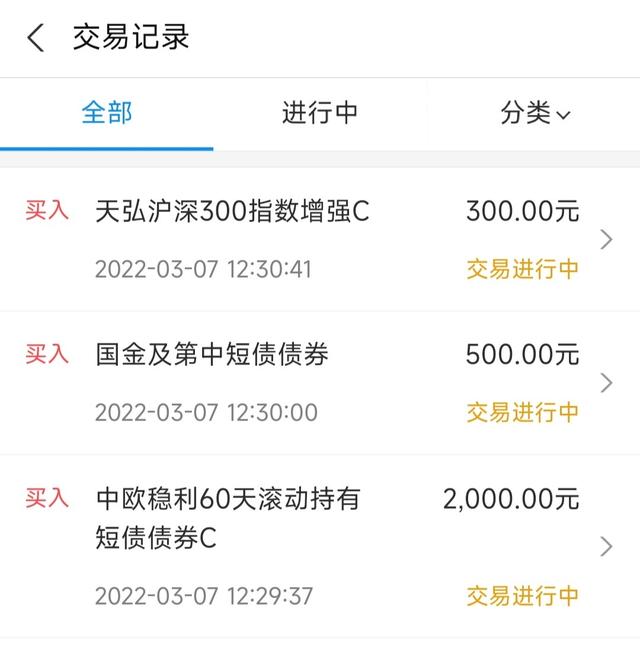
Task: Switch to the 全部 tab
Action: pyautogui.click(x=107, y=113)
